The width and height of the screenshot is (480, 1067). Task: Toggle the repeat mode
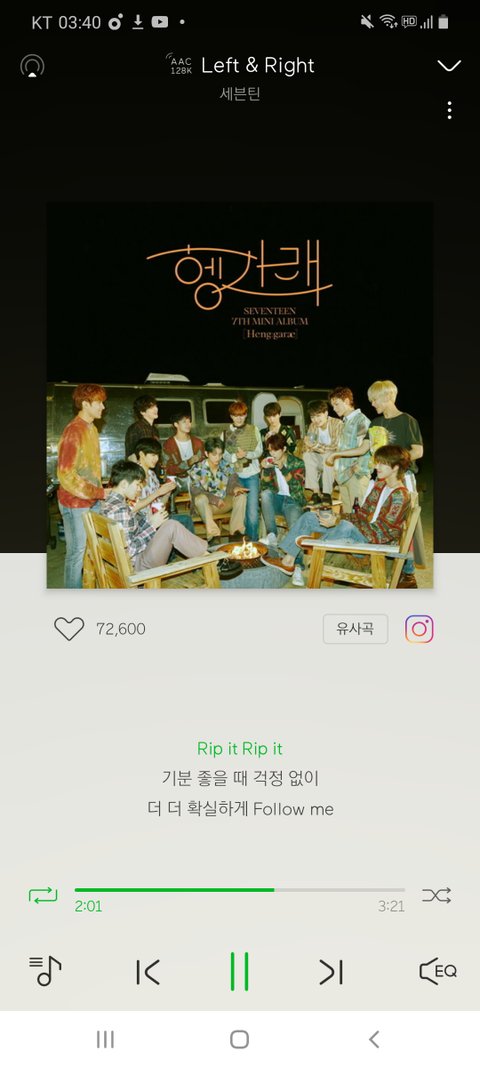click(x=43, y=896)
